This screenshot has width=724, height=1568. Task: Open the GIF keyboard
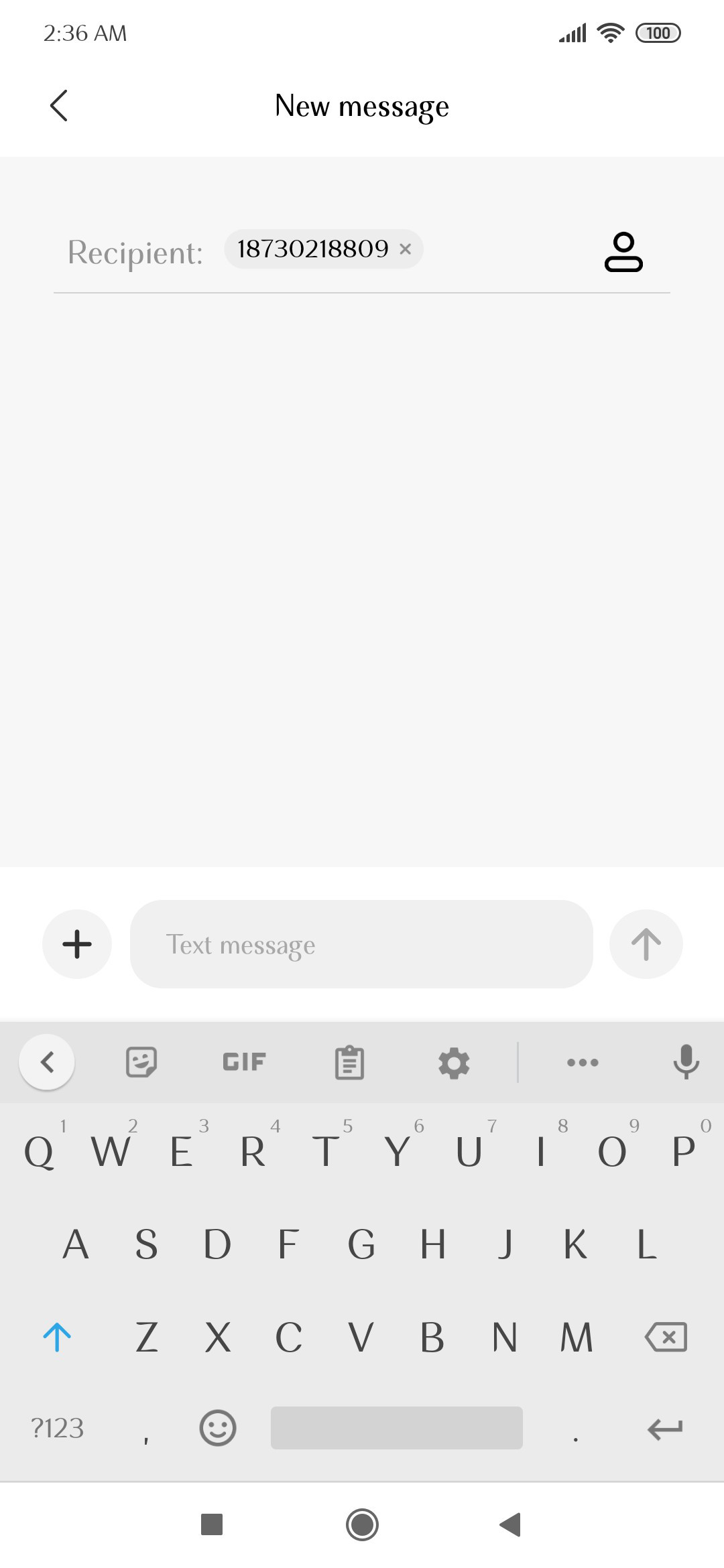(x=244, y=1062)
